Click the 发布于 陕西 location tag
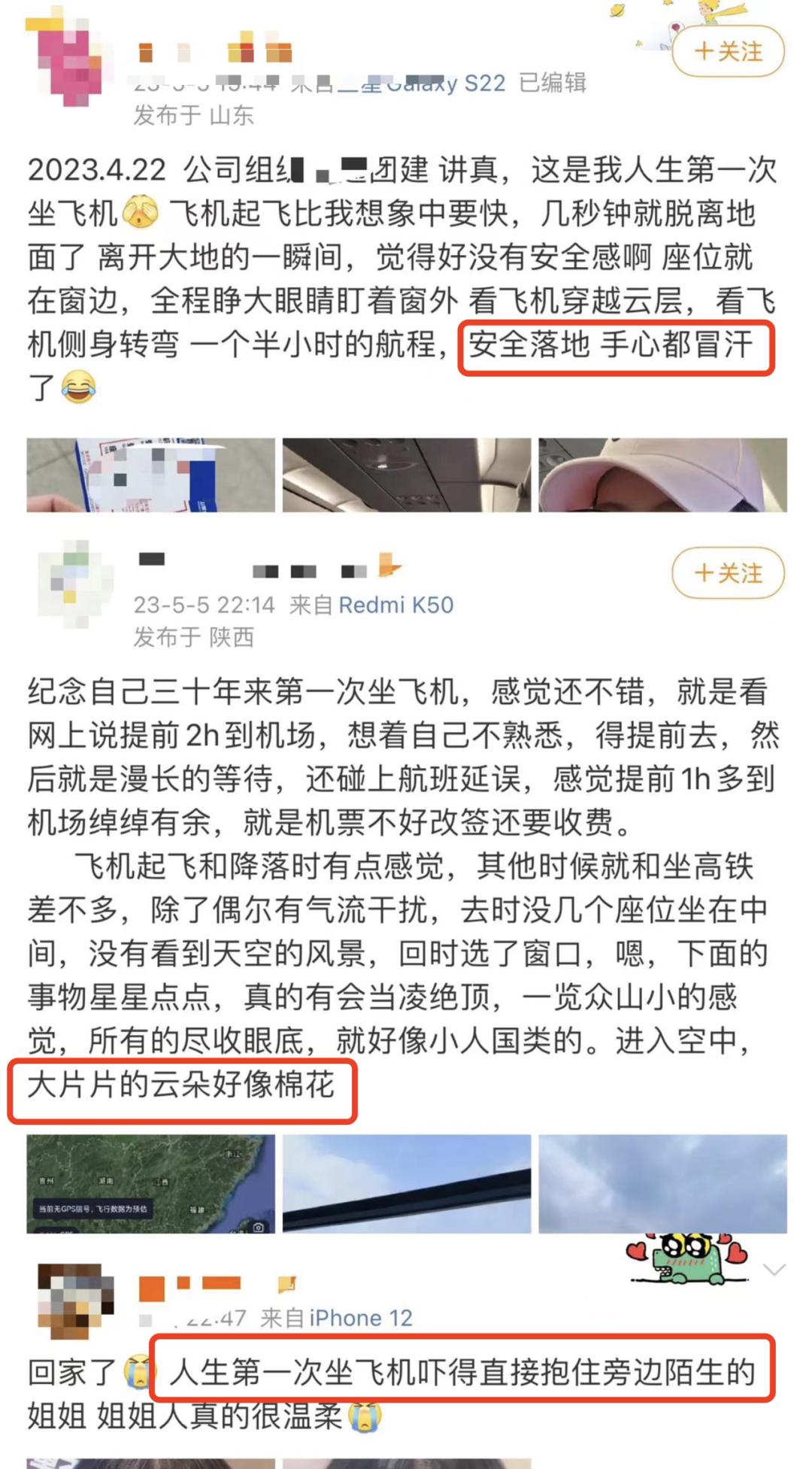This screenshot has height=1469, width=812. [x=192, y=636]
